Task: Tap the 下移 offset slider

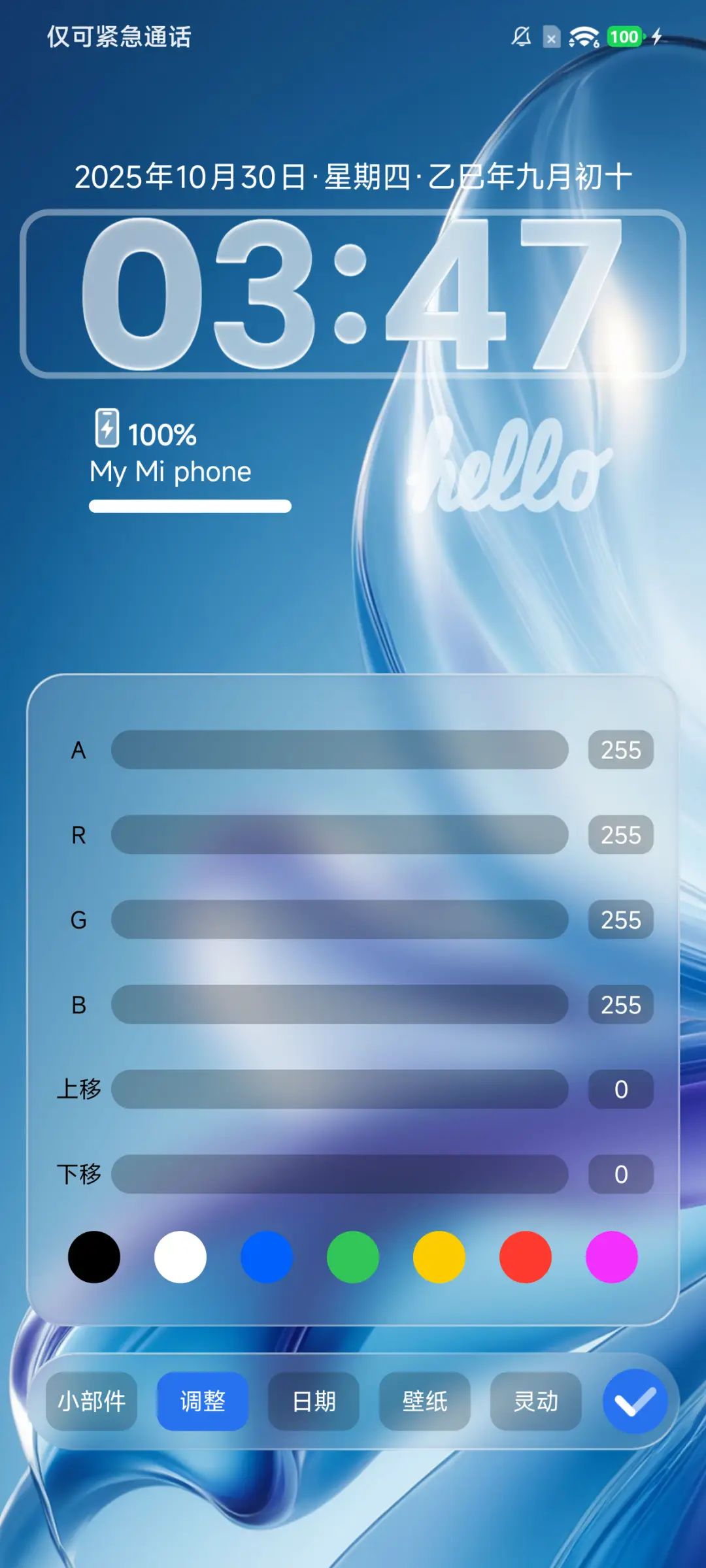Action: point(339,1174)
